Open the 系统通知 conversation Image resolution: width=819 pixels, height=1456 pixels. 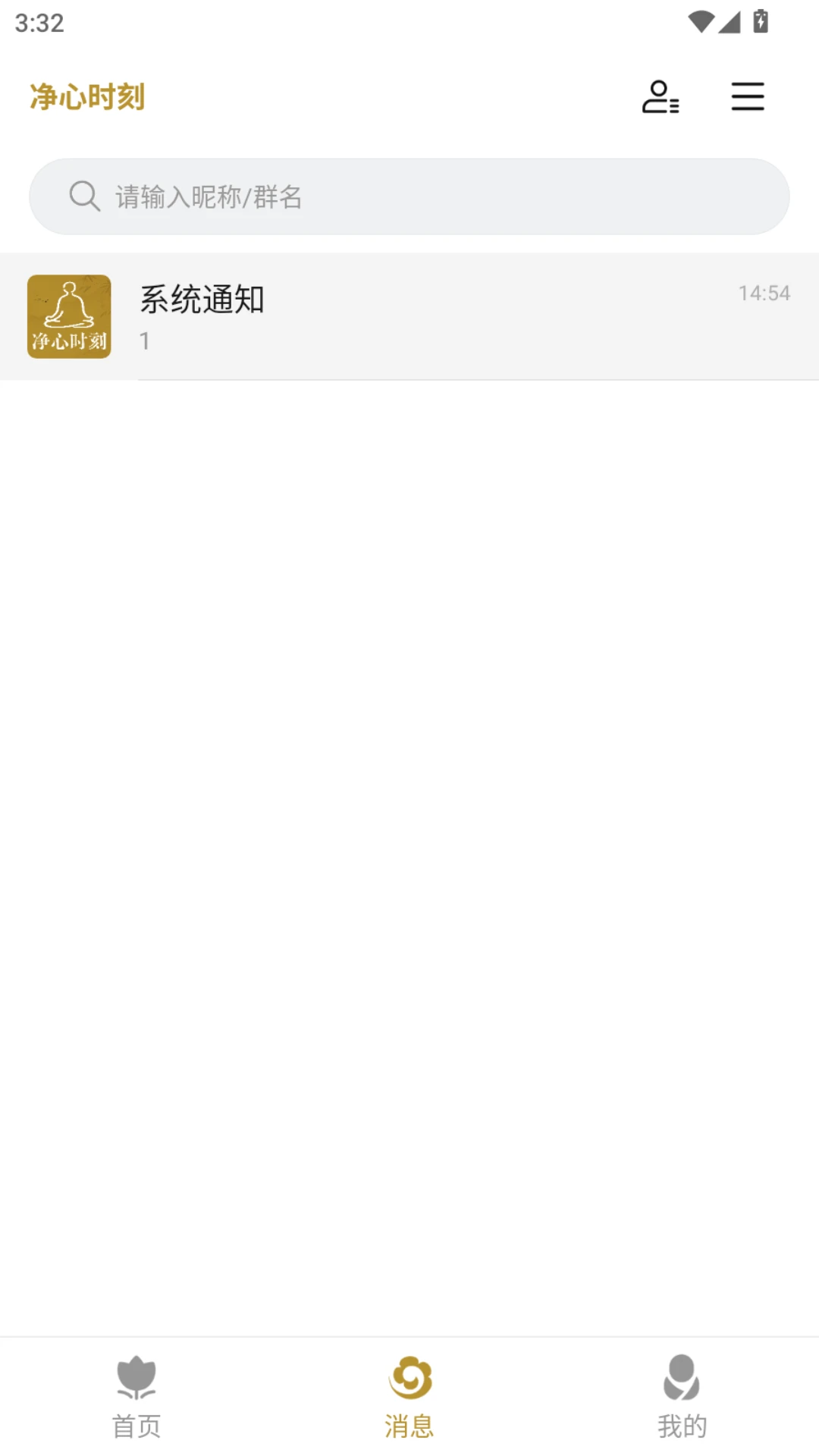[x=409, y=316]
